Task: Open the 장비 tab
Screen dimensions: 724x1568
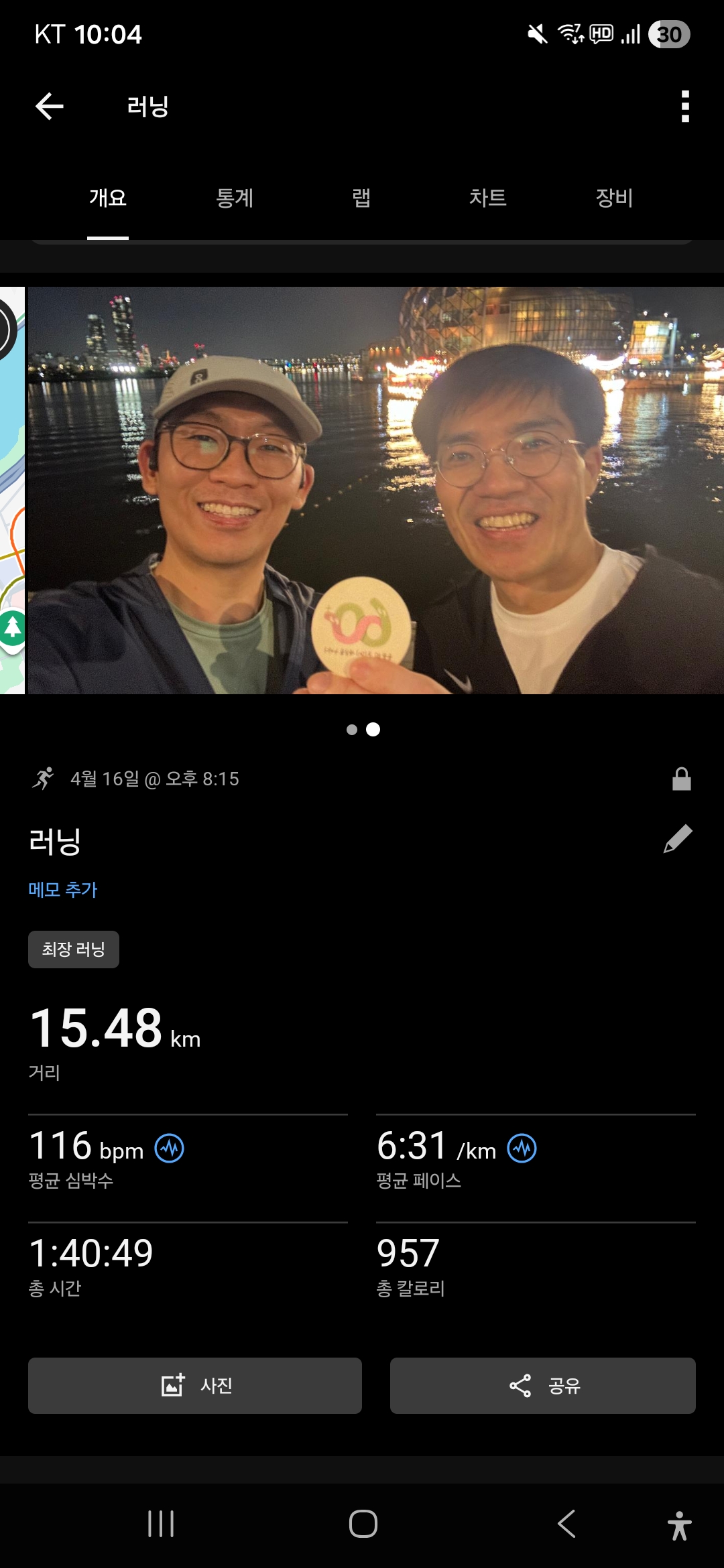Action: point(614,198)
